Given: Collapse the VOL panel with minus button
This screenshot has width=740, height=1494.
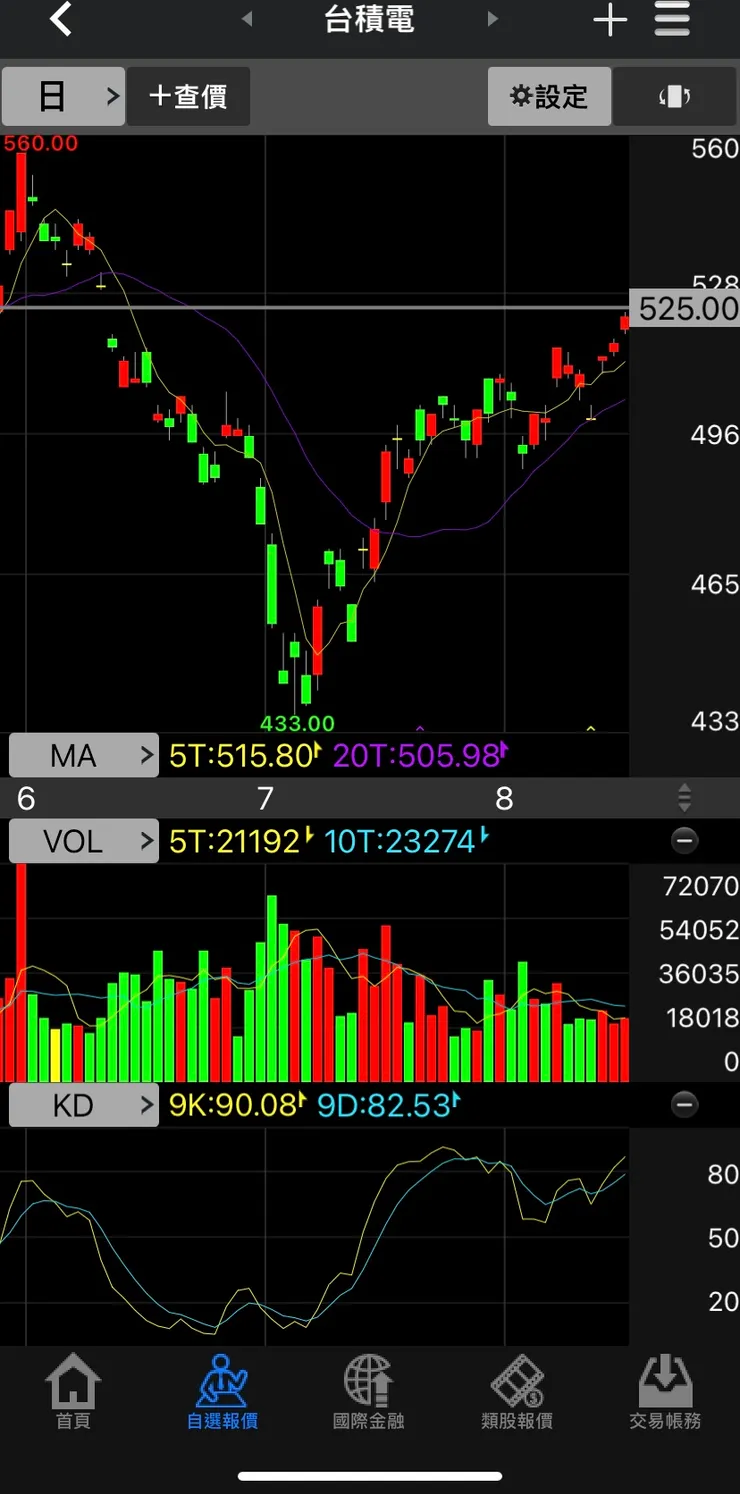Looking at the screenshot, I should [684, 841].
